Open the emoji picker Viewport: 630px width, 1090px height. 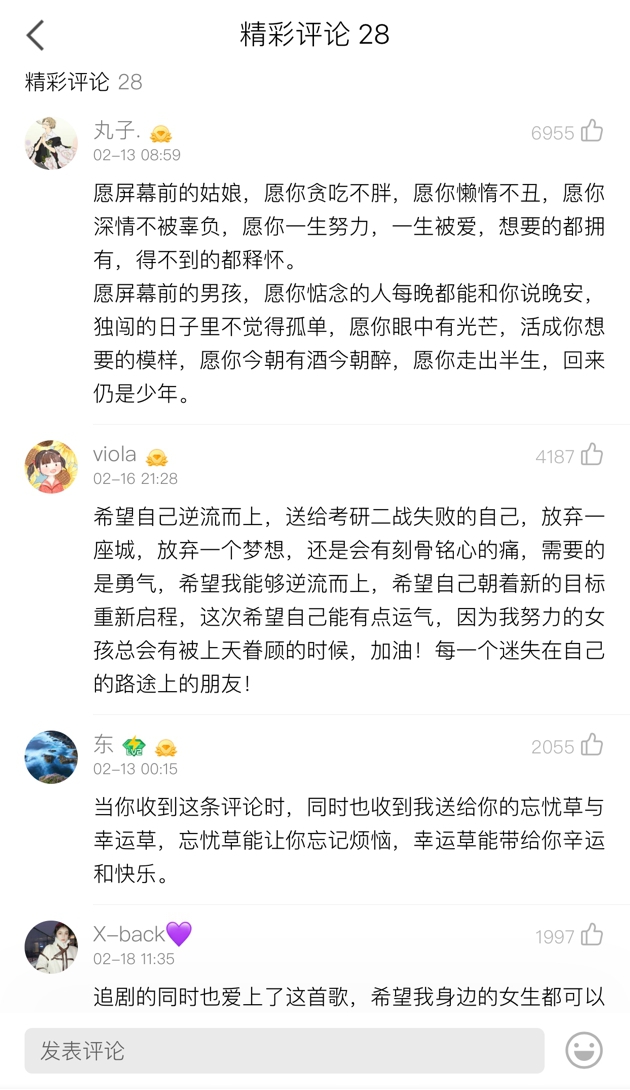point(584,1051)
